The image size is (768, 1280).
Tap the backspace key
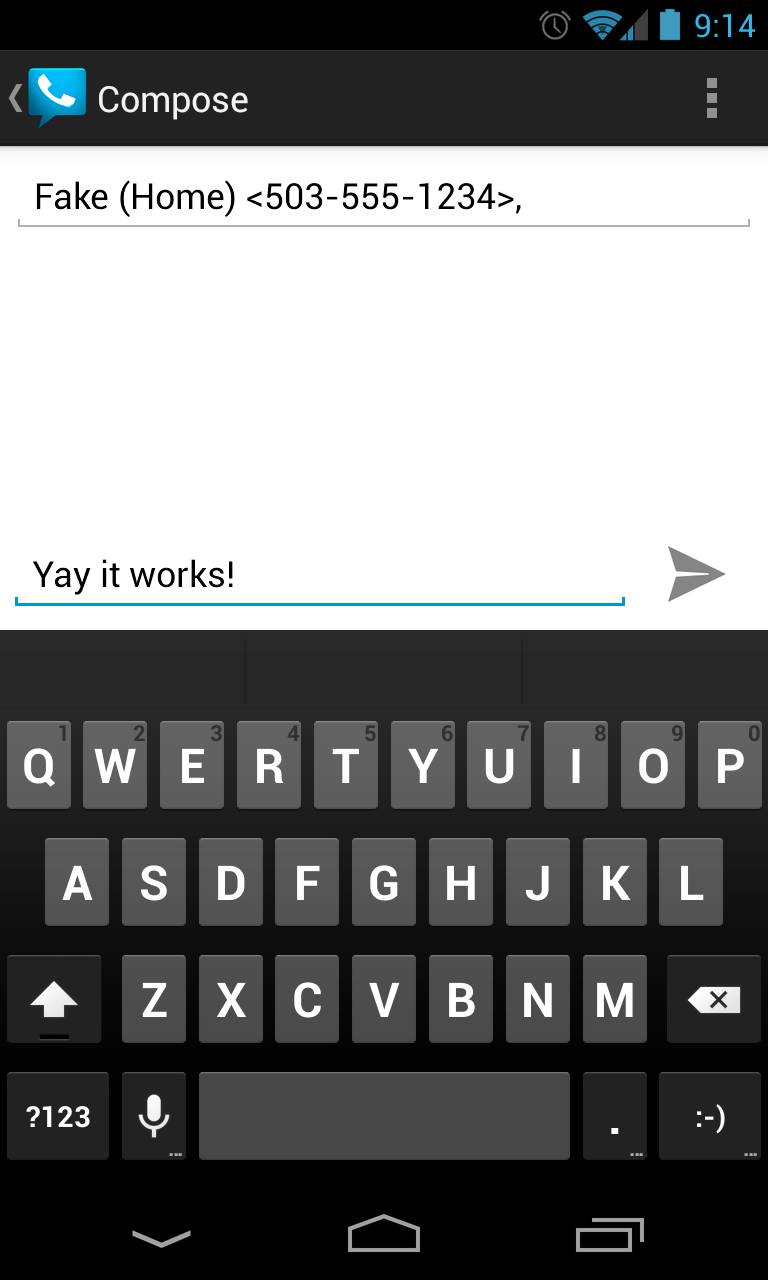pos(713,999)
